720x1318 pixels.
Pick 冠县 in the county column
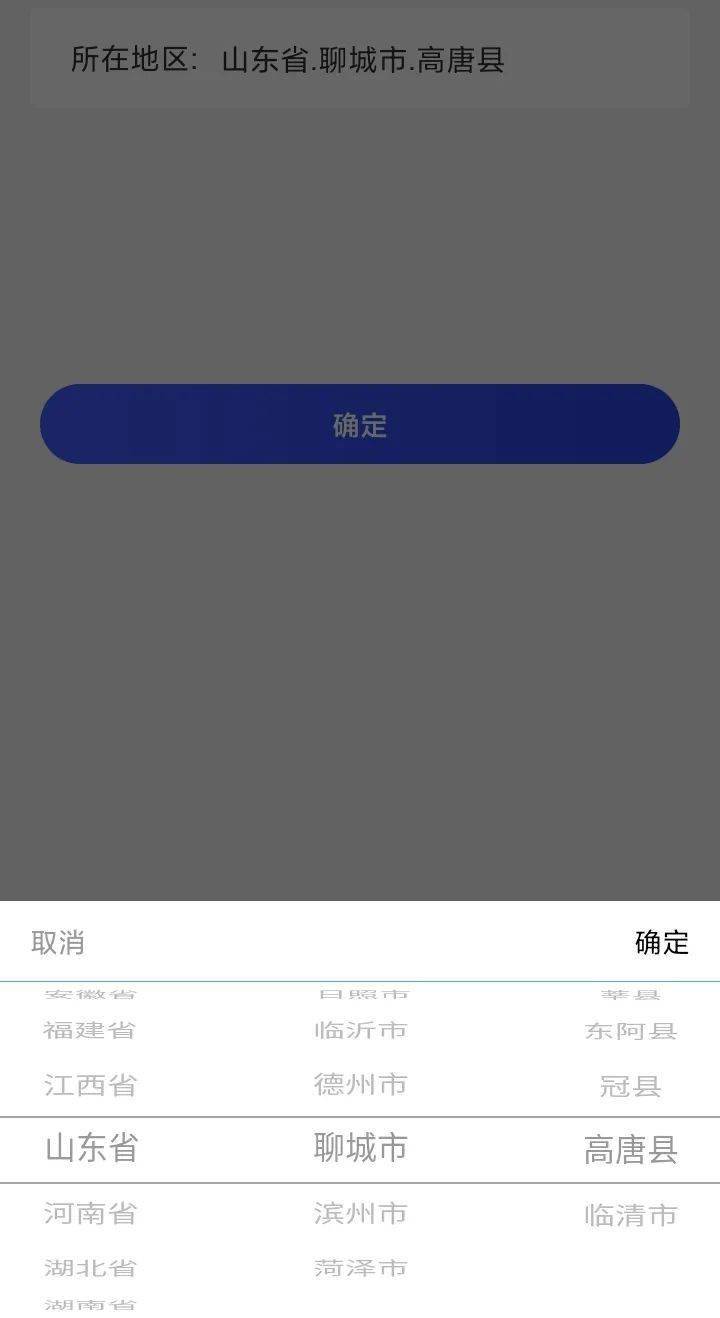pyautogui.click(x=631, y=1086)
